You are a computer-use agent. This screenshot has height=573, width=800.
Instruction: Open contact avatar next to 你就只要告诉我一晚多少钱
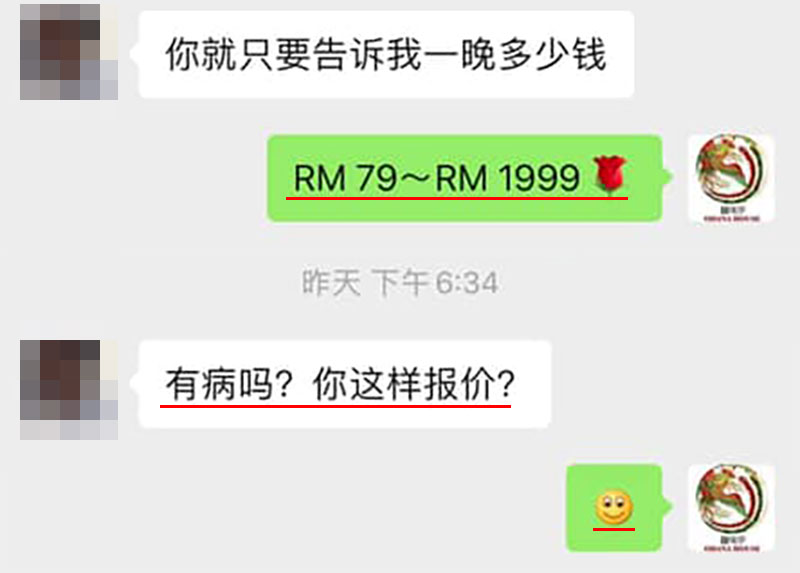coord(69,52)
